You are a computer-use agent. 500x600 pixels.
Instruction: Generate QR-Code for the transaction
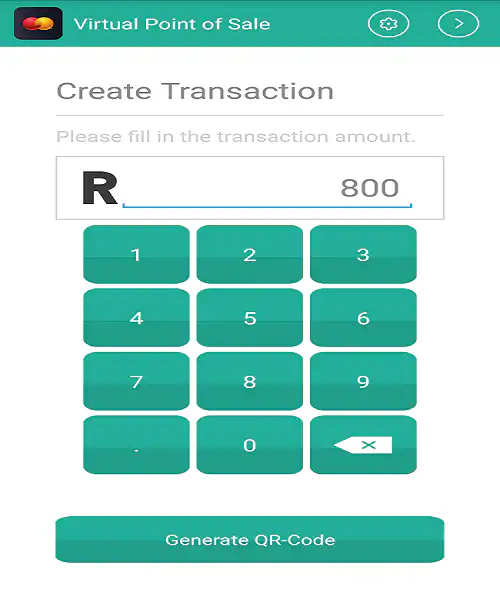[x=250, y=540]
